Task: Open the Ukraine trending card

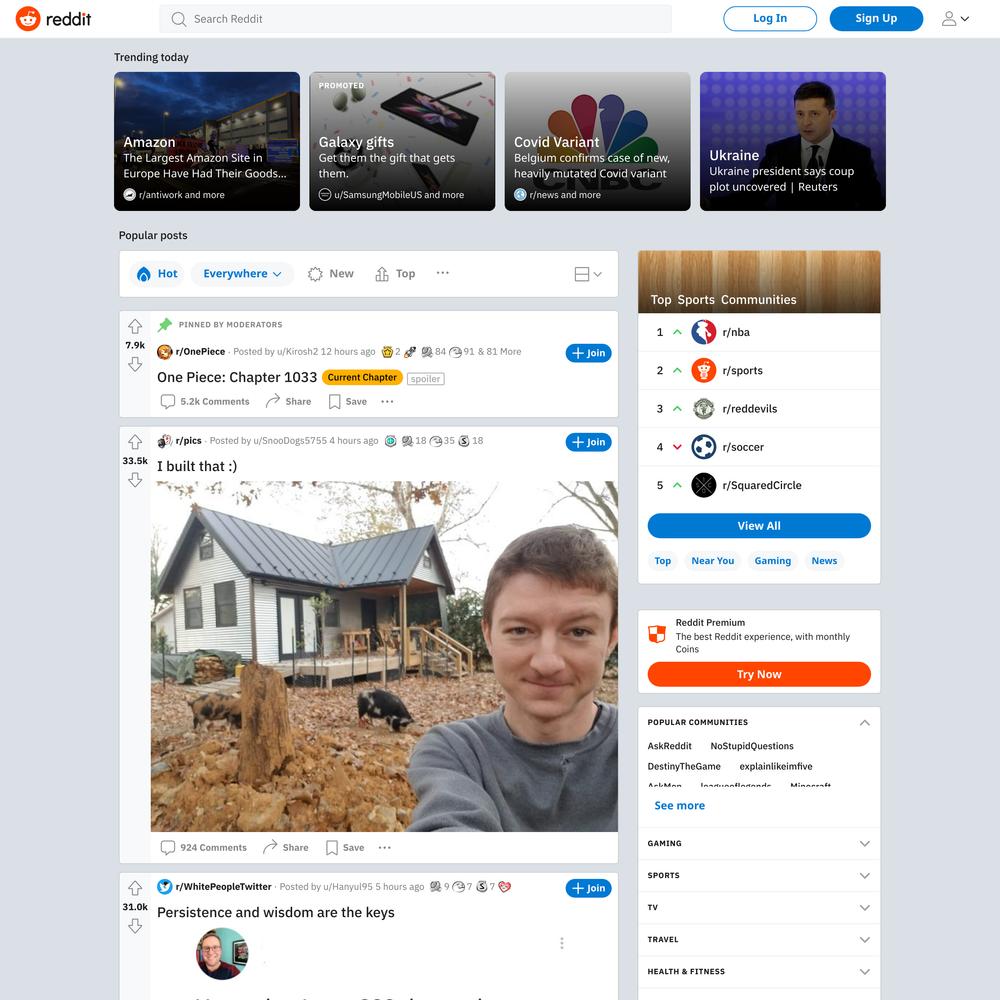Action: (792, 141)
